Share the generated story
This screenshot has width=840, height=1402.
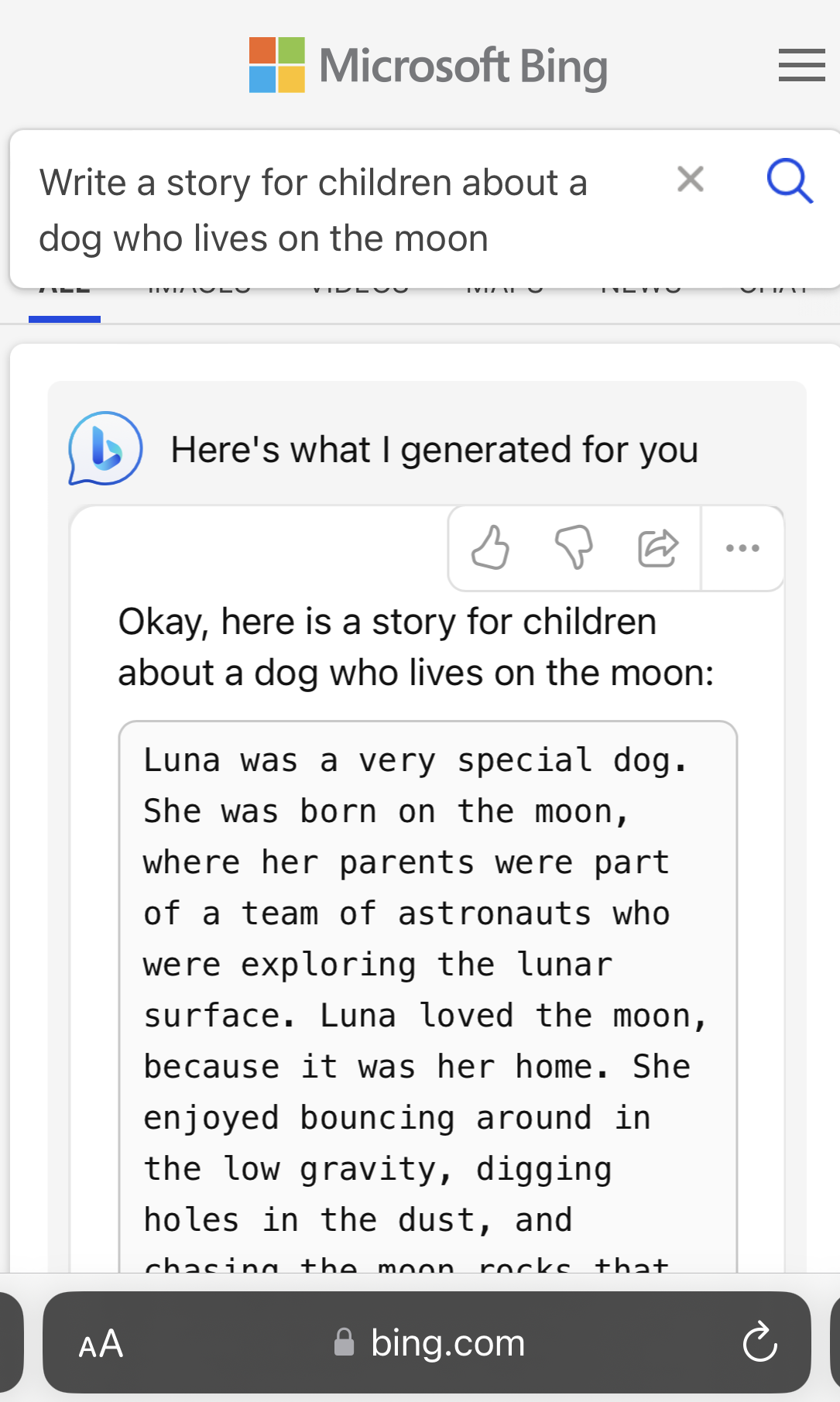(x=657, y=548)
